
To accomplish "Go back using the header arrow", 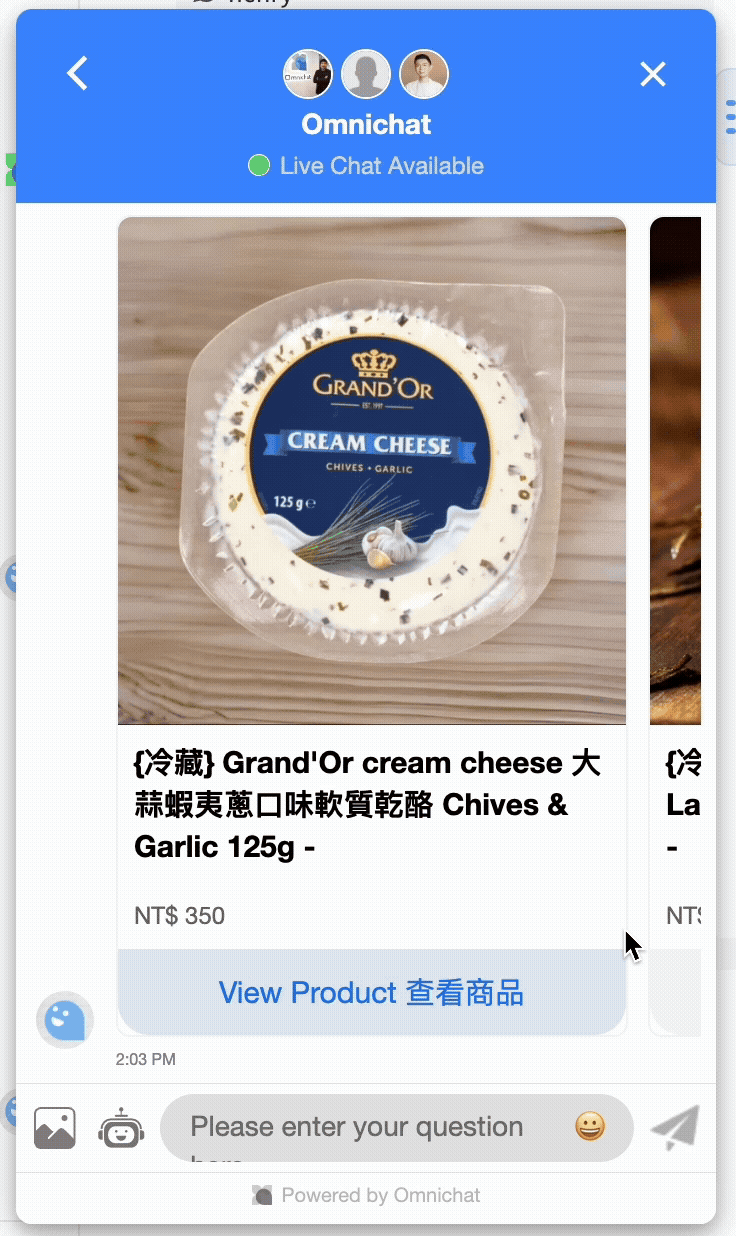I will point(77,73).
